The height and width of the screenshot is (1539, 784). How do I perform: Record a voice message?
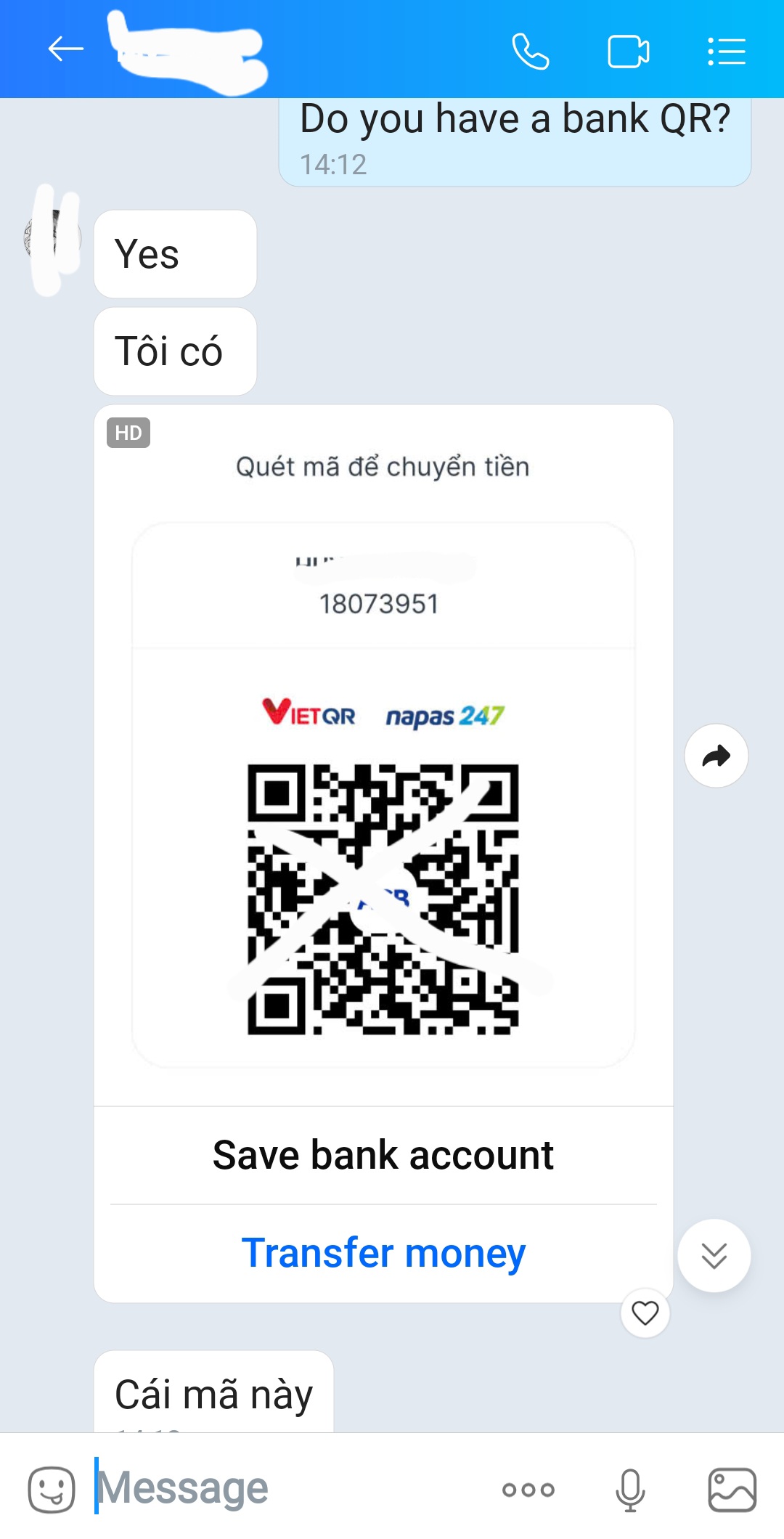pos(630,1490)
